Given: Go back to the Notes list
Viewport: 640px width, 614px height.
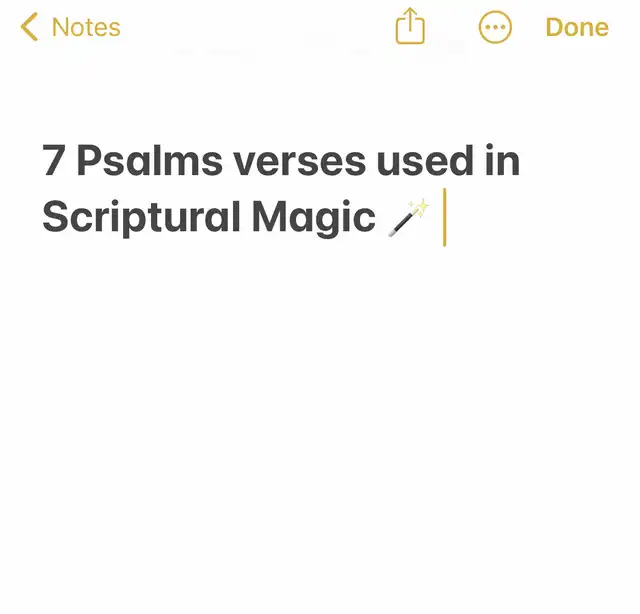Looking at the screenshot, I should (x=70, y=27).
